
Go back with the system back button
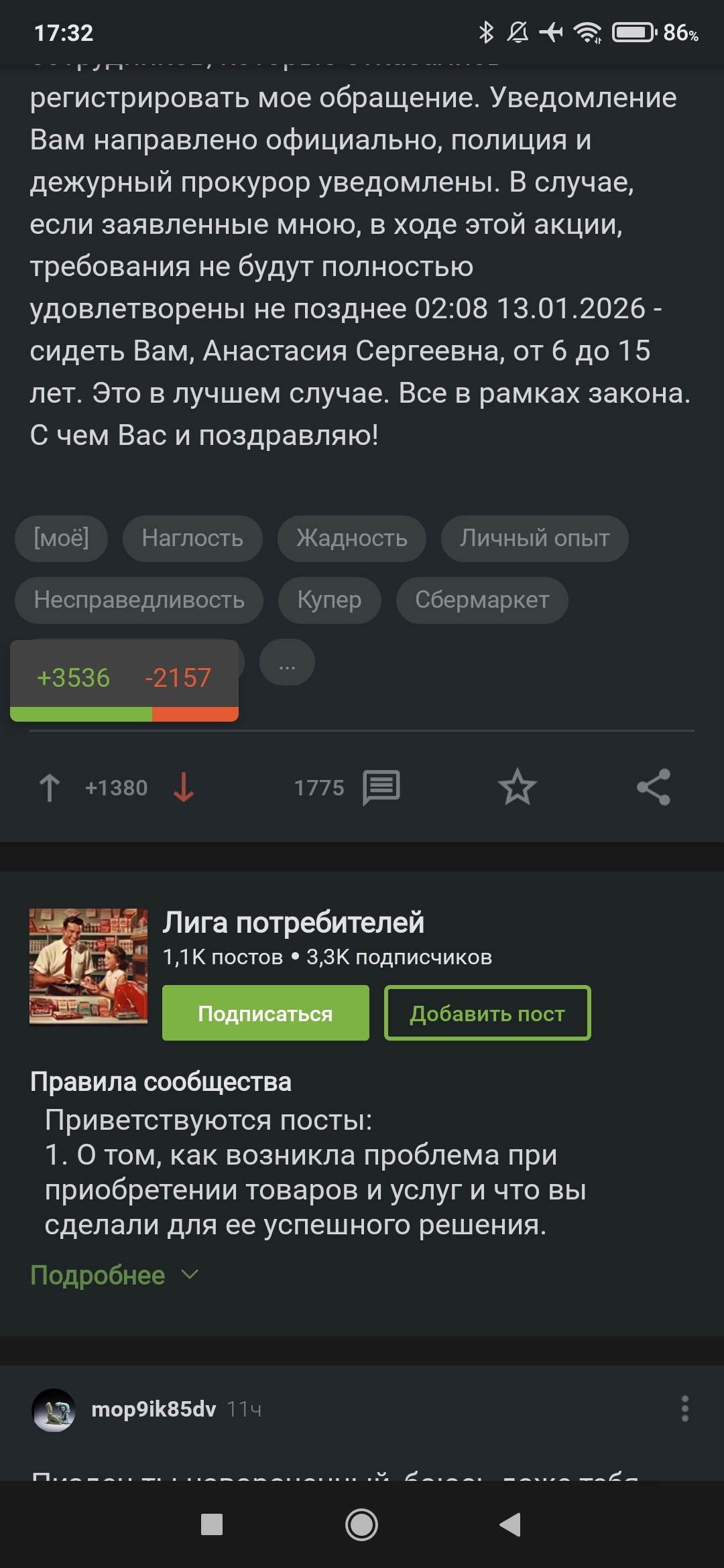[x=511, y=1524]
